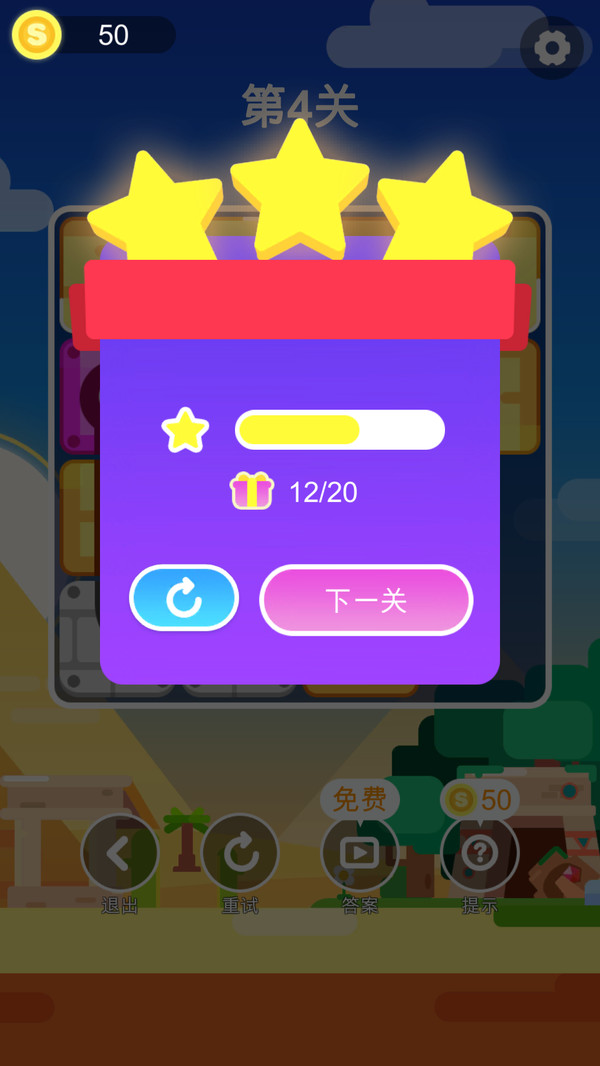
Task: Tap the 下一关 next level button
Action: 366,600
